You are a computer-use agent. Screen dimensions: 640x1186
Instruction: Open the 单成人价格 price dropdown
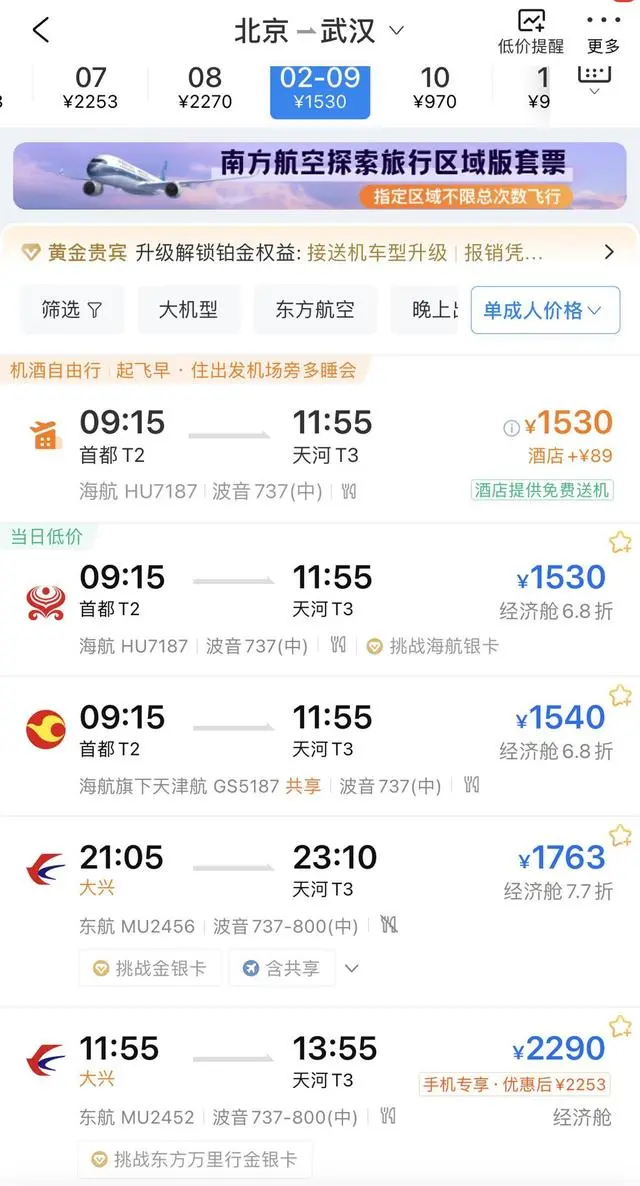(x=543, y=310)
